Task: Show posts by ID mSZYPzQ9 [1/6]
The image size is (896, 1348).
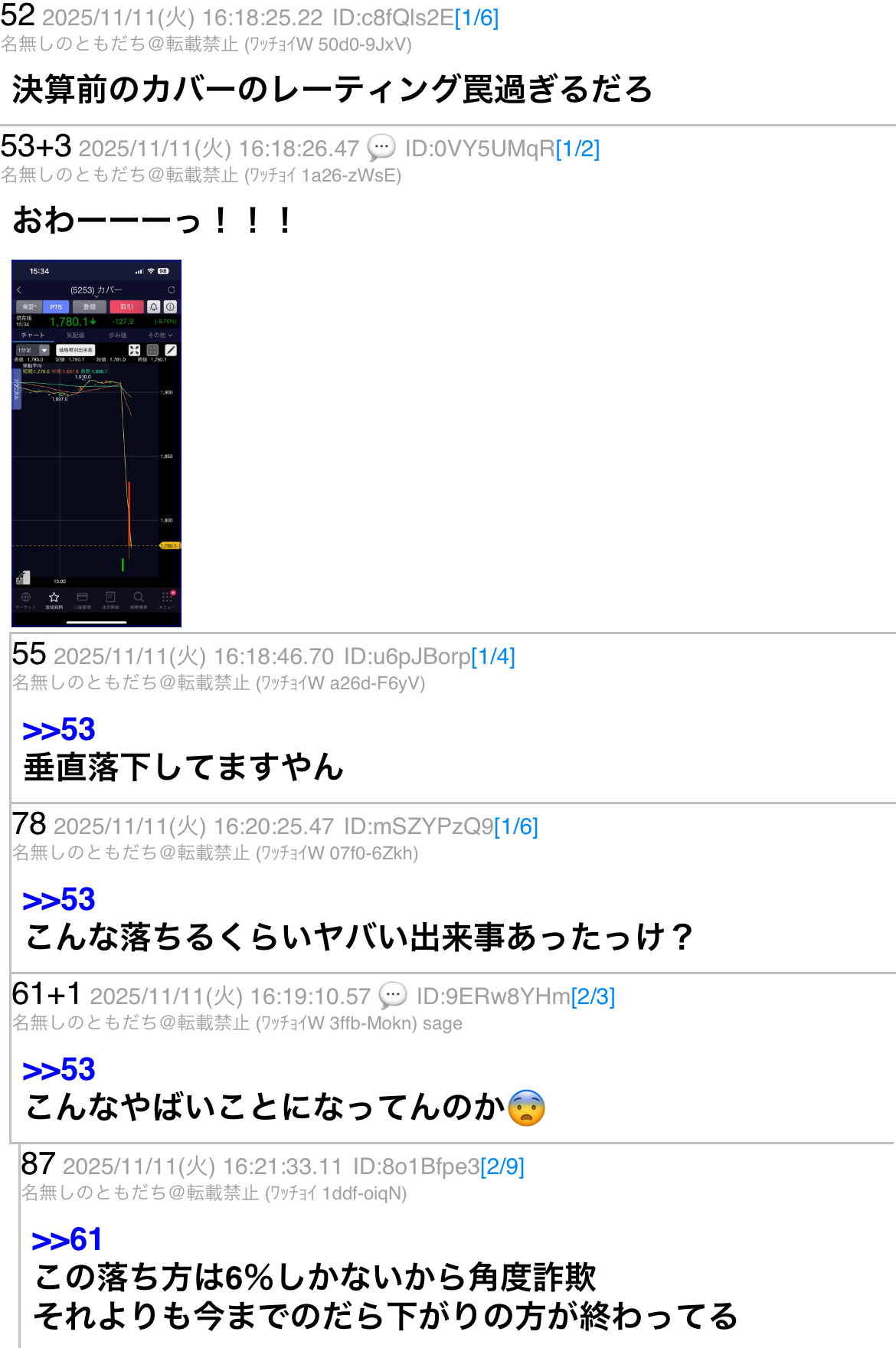Action: pyautogui.click(x=515, y=826)
